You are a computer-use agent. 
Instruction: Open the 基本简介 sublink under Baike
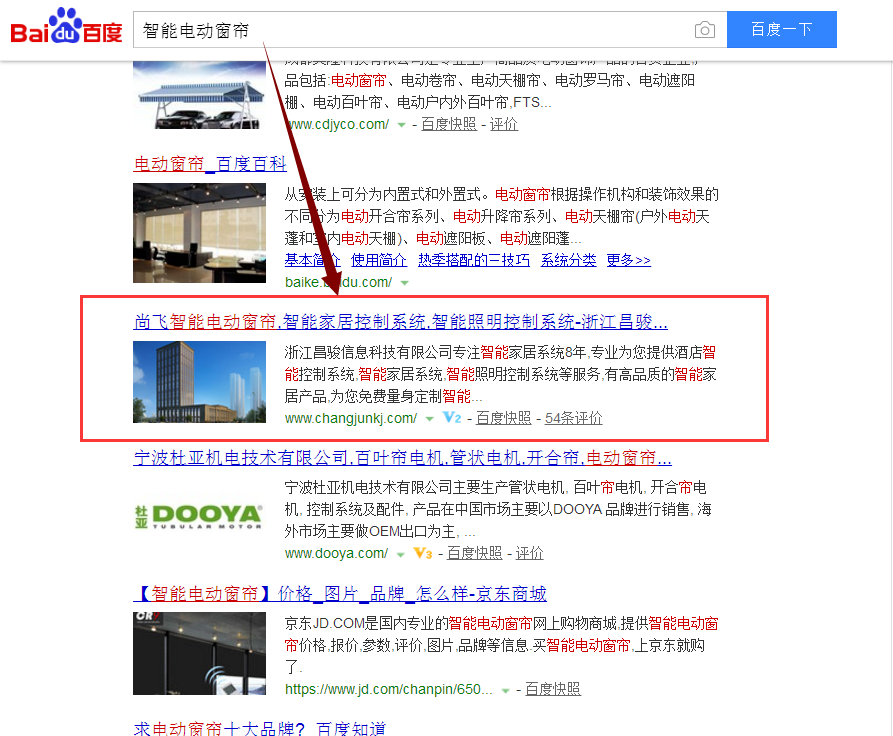312,260
